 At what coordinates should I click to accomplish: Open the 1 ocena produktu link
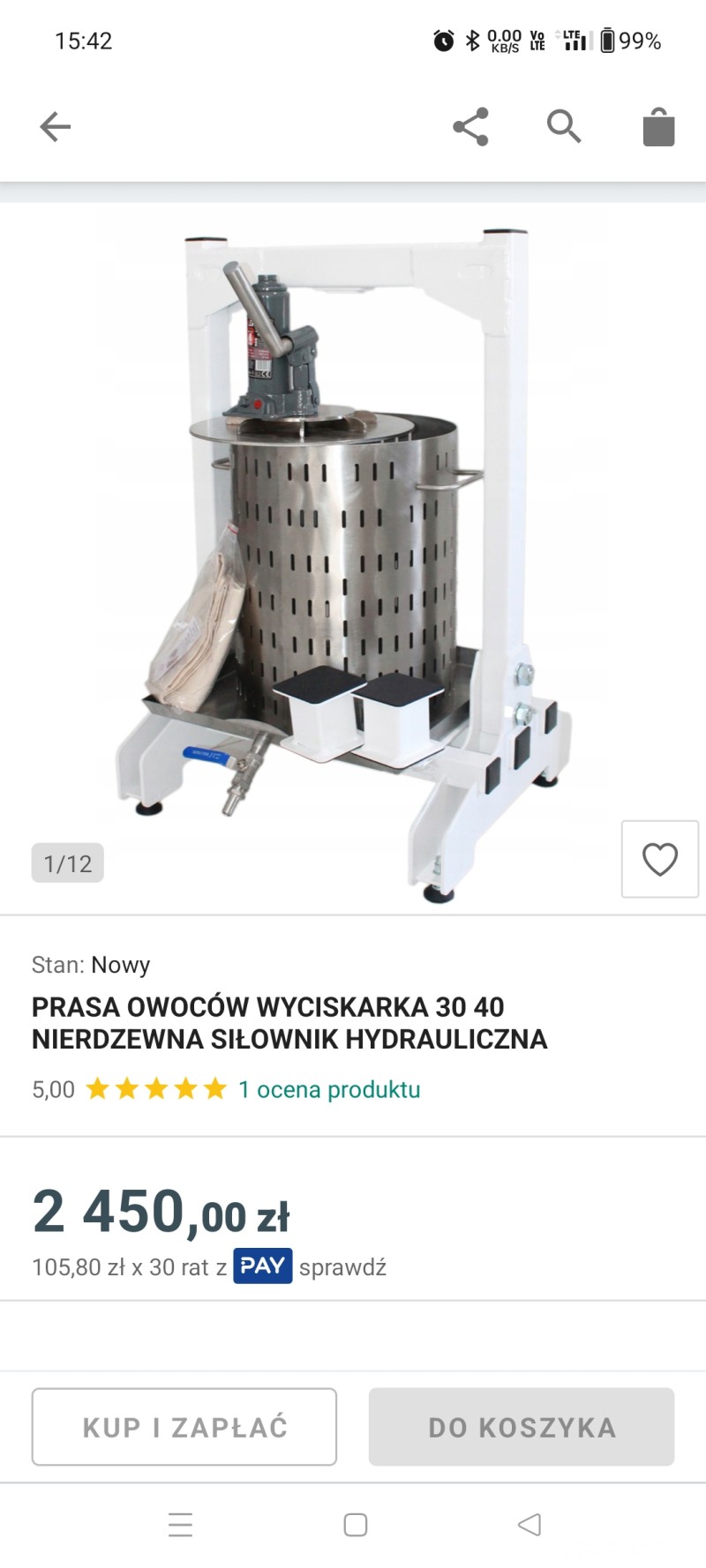click(329, 1089)
